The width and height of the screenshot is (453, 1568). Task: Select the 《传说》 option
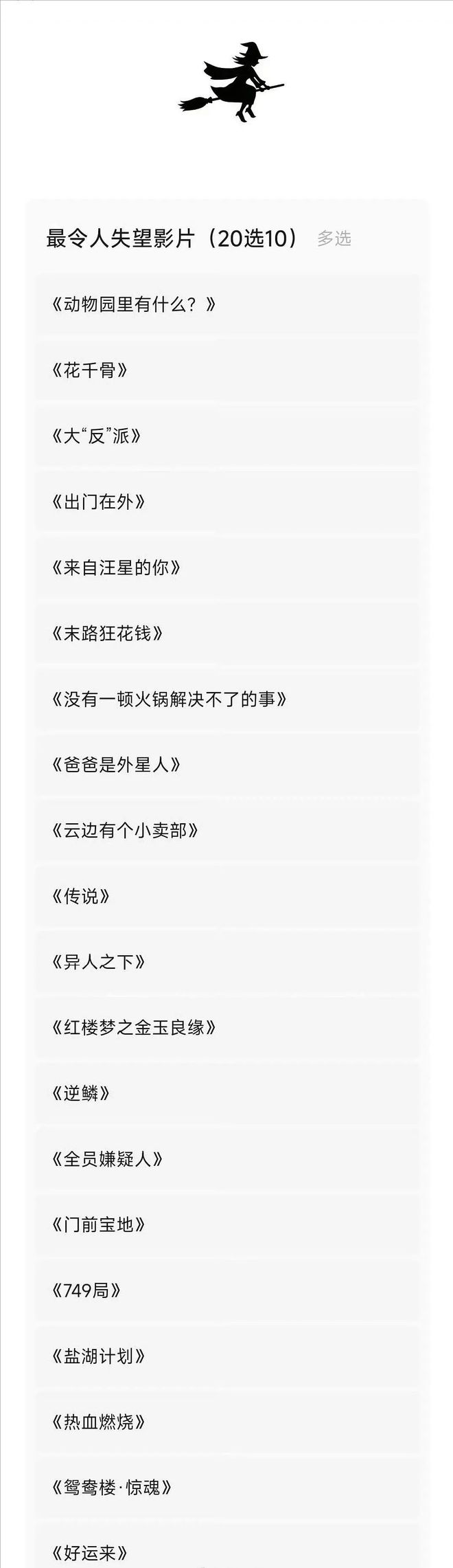(x=226, y=896)
